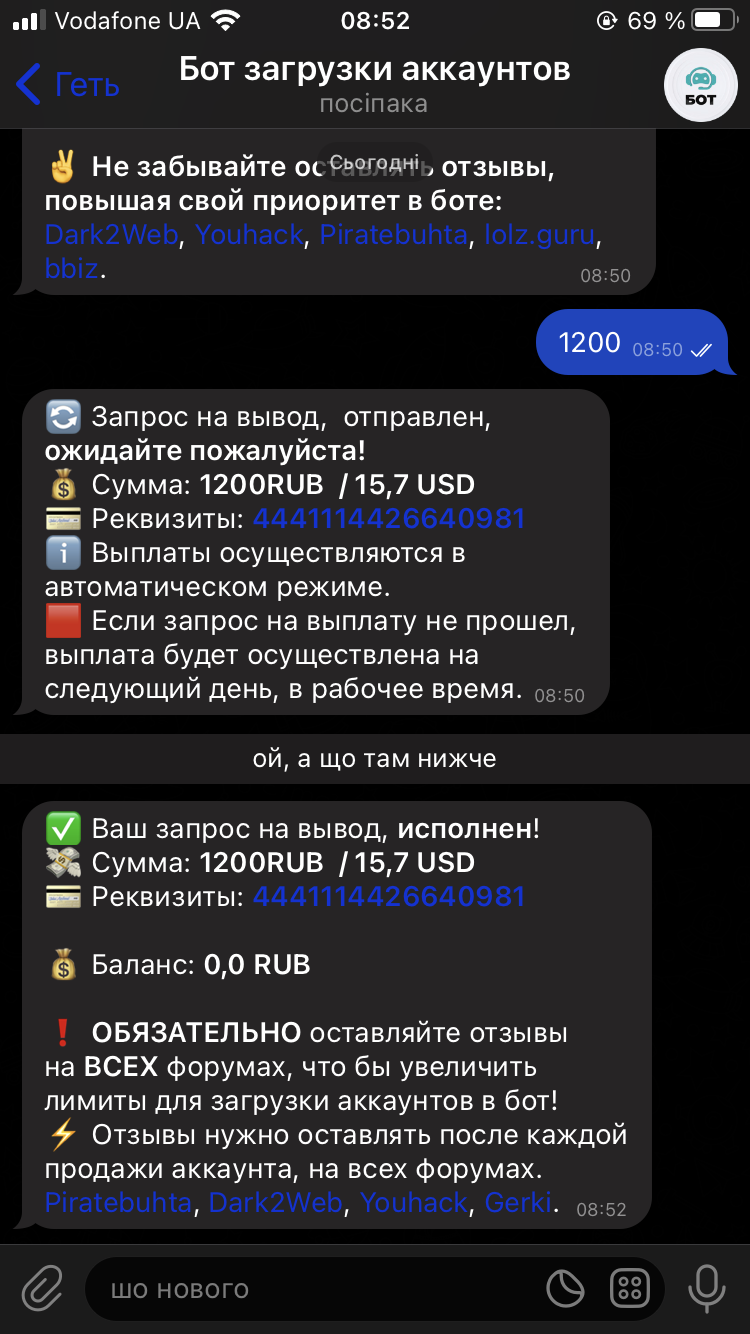Attach a file with the paperclip
Viewport: 750px width, 1334px height.
click(x=42, y=1288)
